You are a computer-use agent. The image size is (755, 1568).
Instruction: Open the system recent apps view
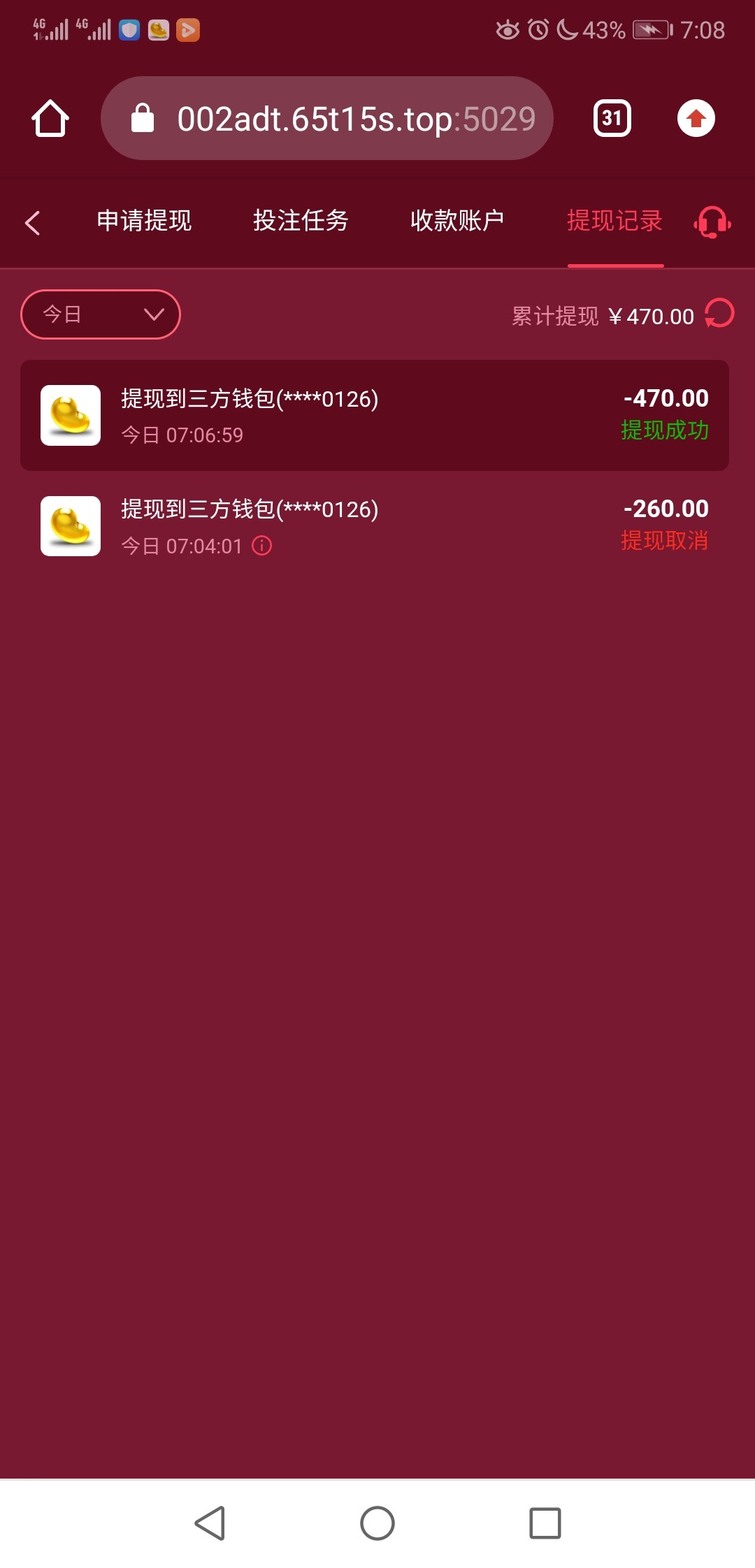pyautogui.click(x=545, y=1523)
